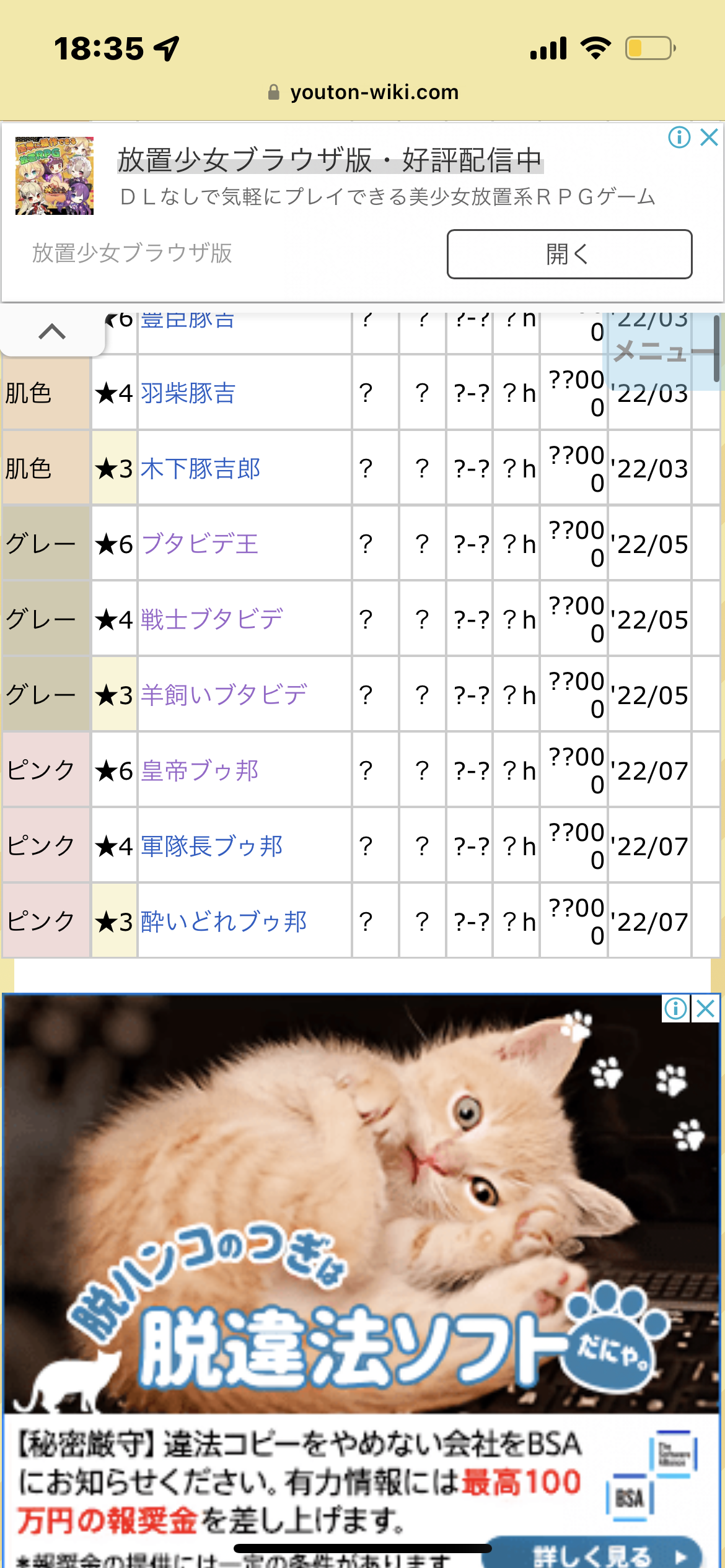Close the top 放置少女 ad banner
The image size is (725, 1568).
709,137
